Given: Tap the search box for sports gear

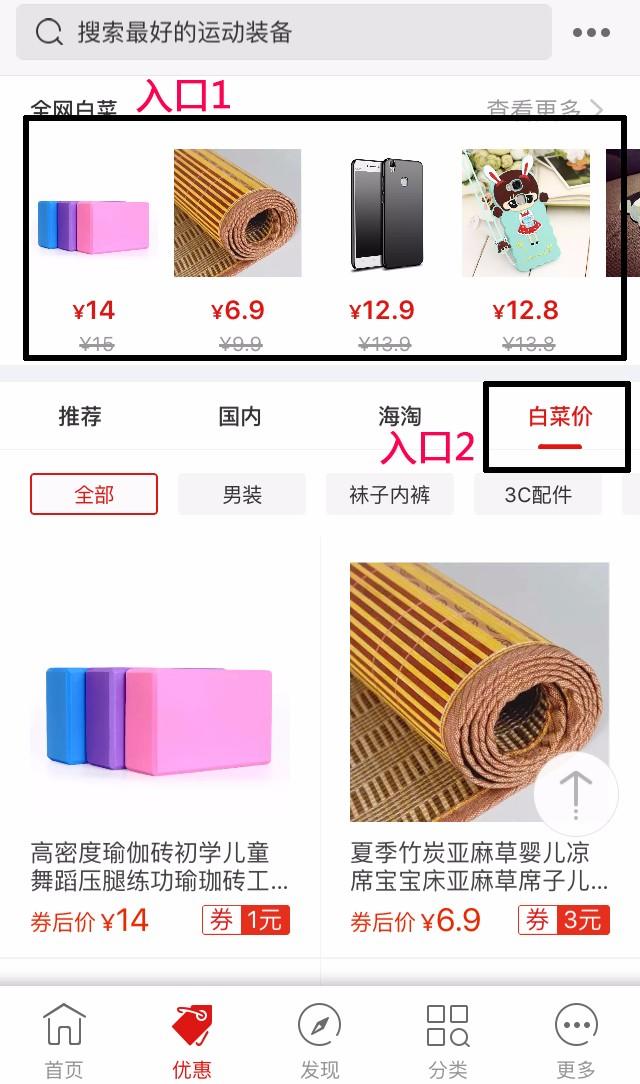Looking at the screenshot, I should point(284,32).
